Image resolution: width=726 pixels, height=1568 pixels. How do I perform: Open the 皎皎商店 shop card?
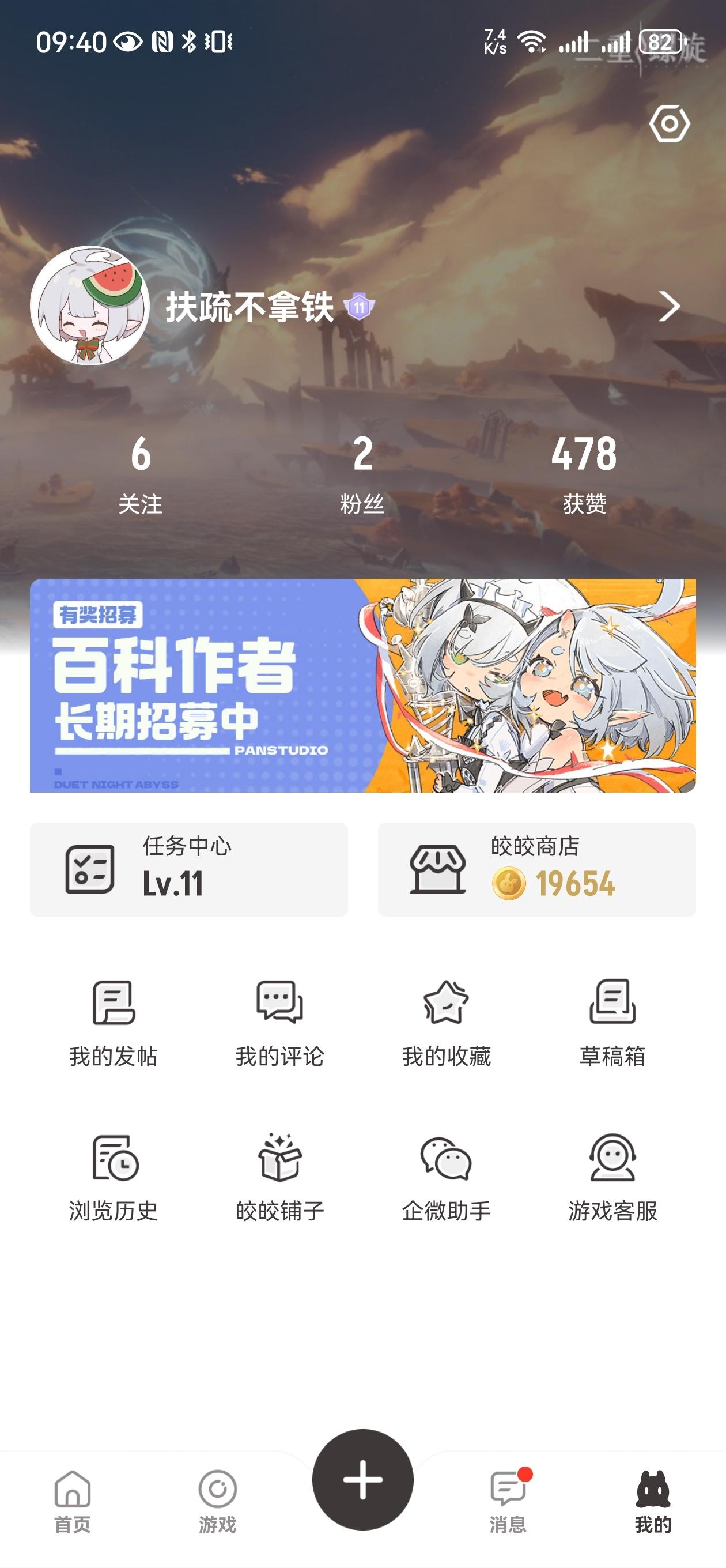(537, 869)
